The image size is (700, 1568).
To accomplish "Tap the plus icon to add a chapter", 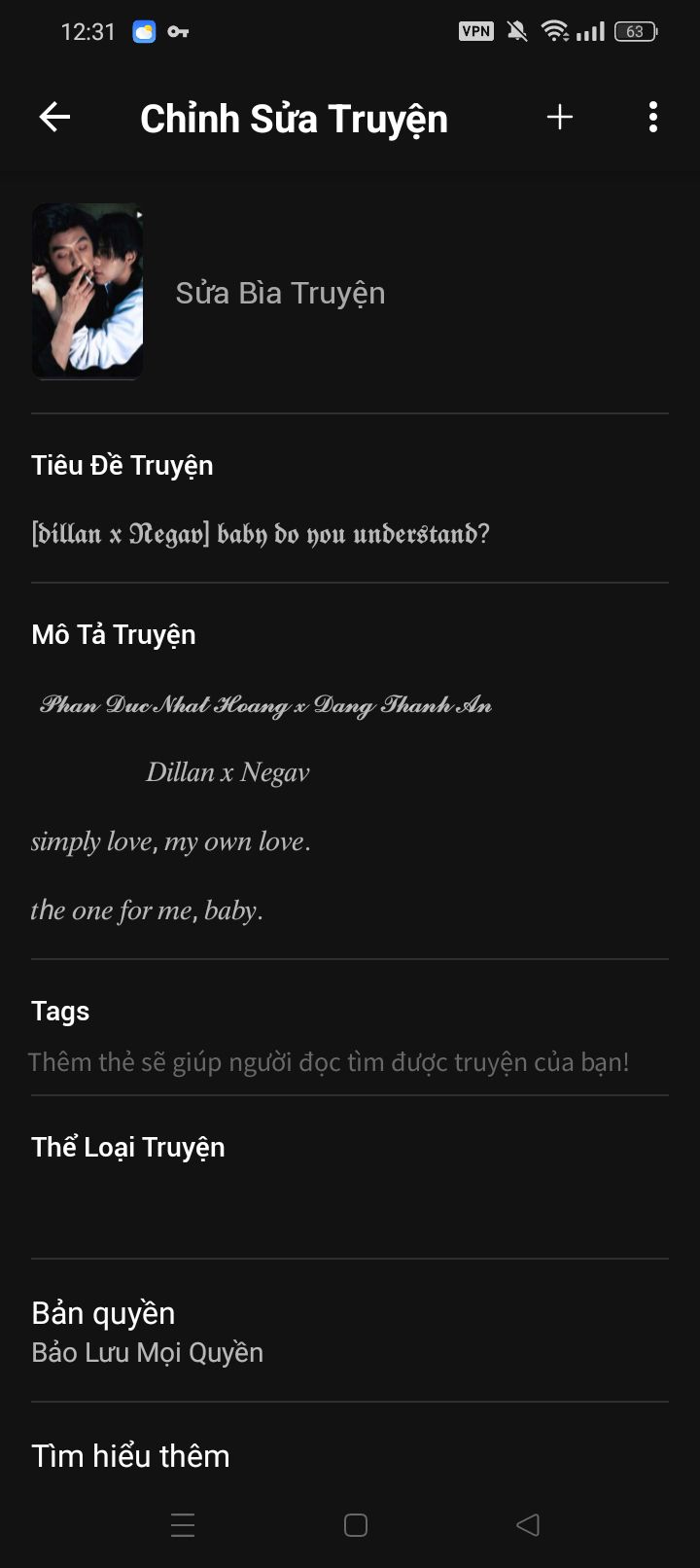I will (559, 118).
